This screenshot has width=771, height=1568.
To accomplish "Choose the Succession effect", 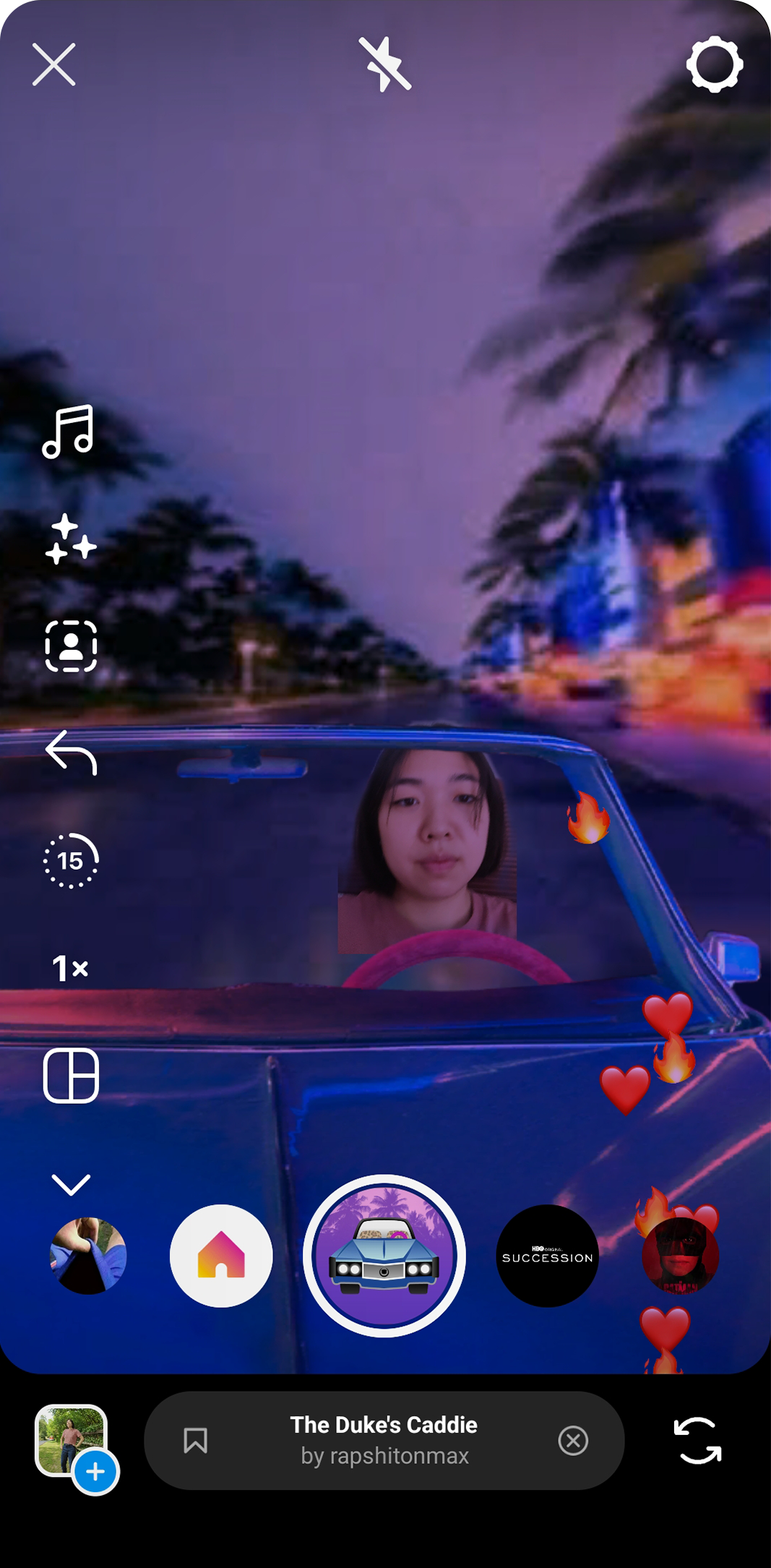I will point(547,1256).
